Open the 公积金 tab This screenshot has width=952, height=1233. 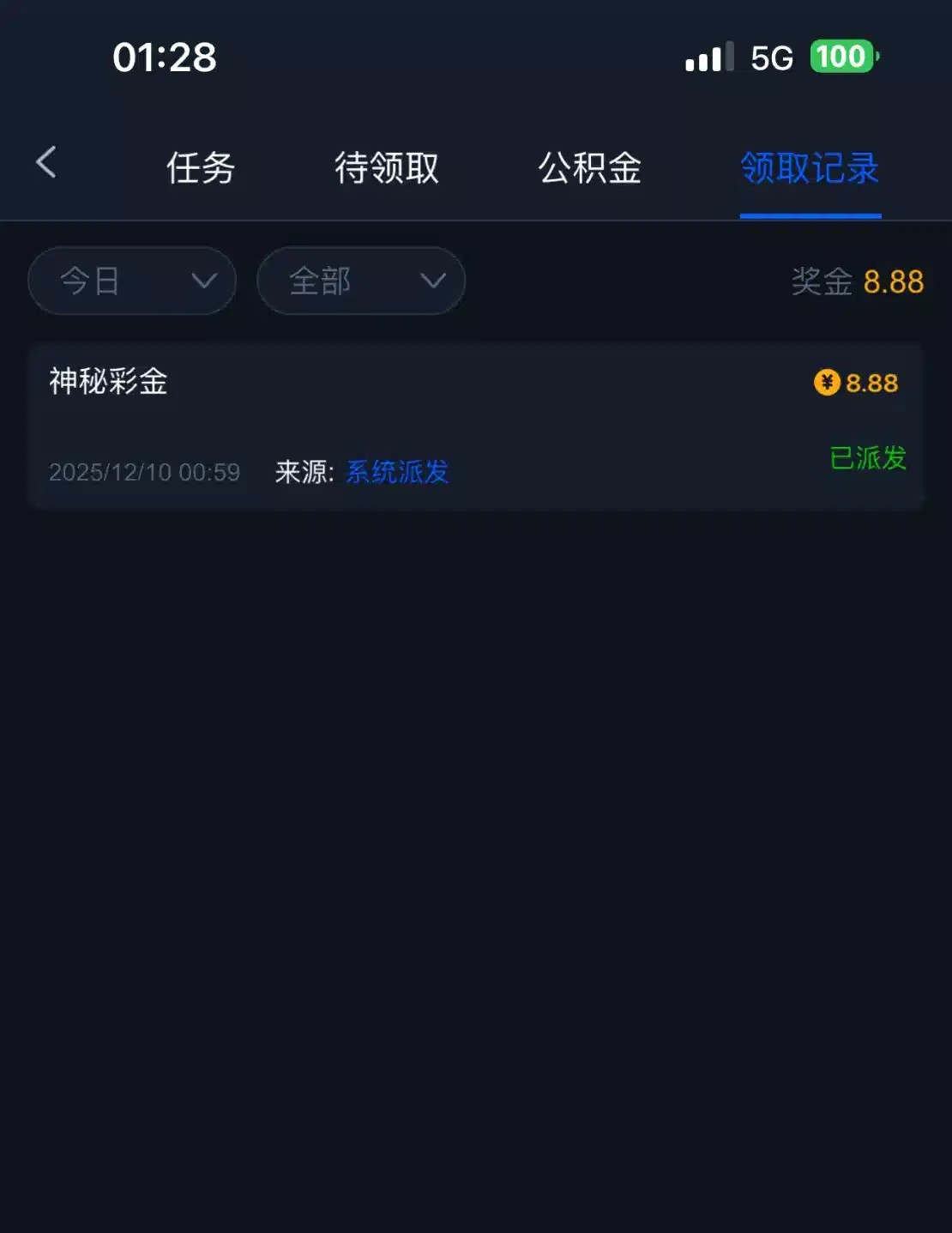tap(589, 167)
